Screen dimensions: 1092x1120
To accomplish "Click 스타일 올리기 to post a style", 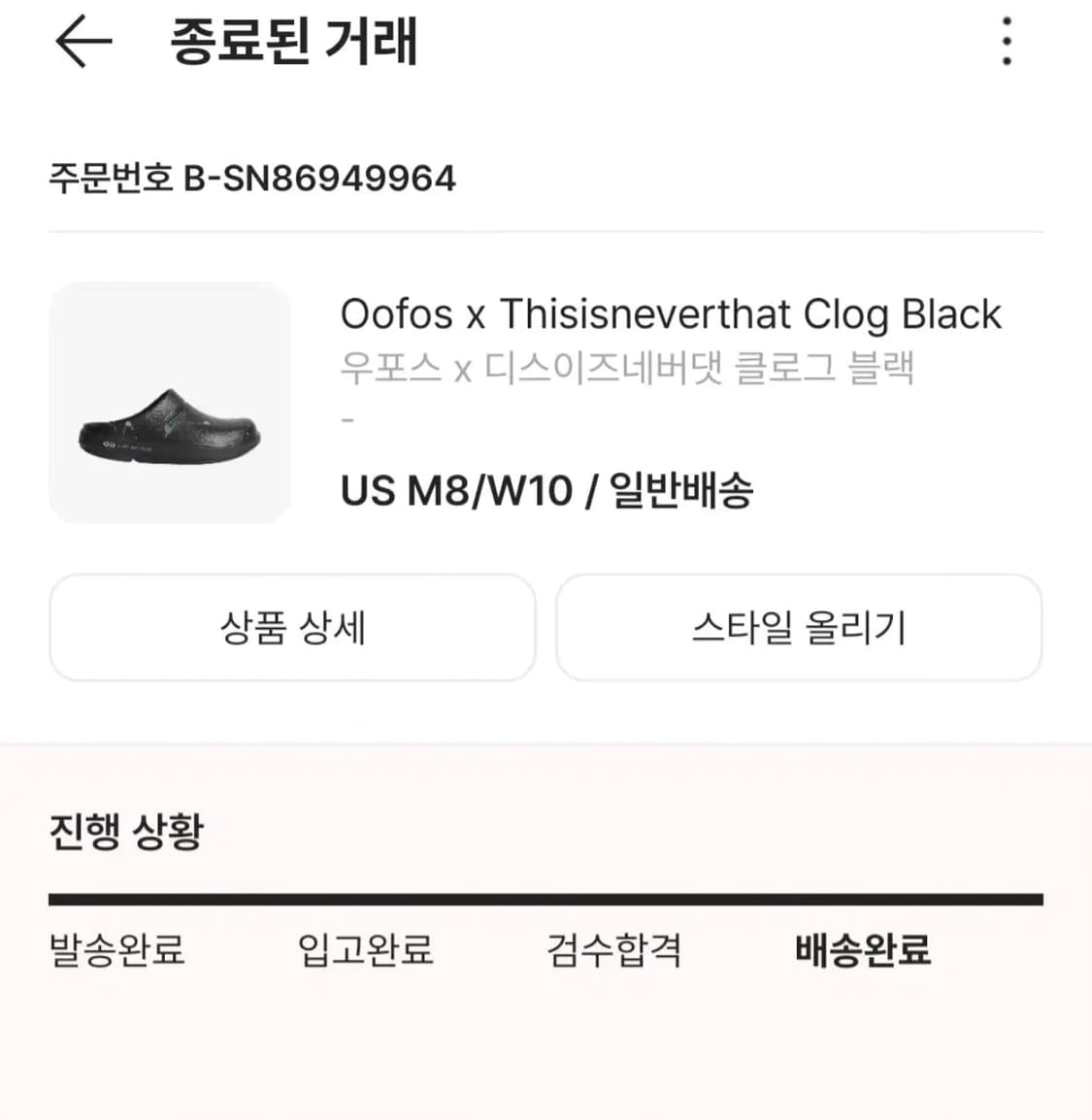I will click(x=799, y=628).
